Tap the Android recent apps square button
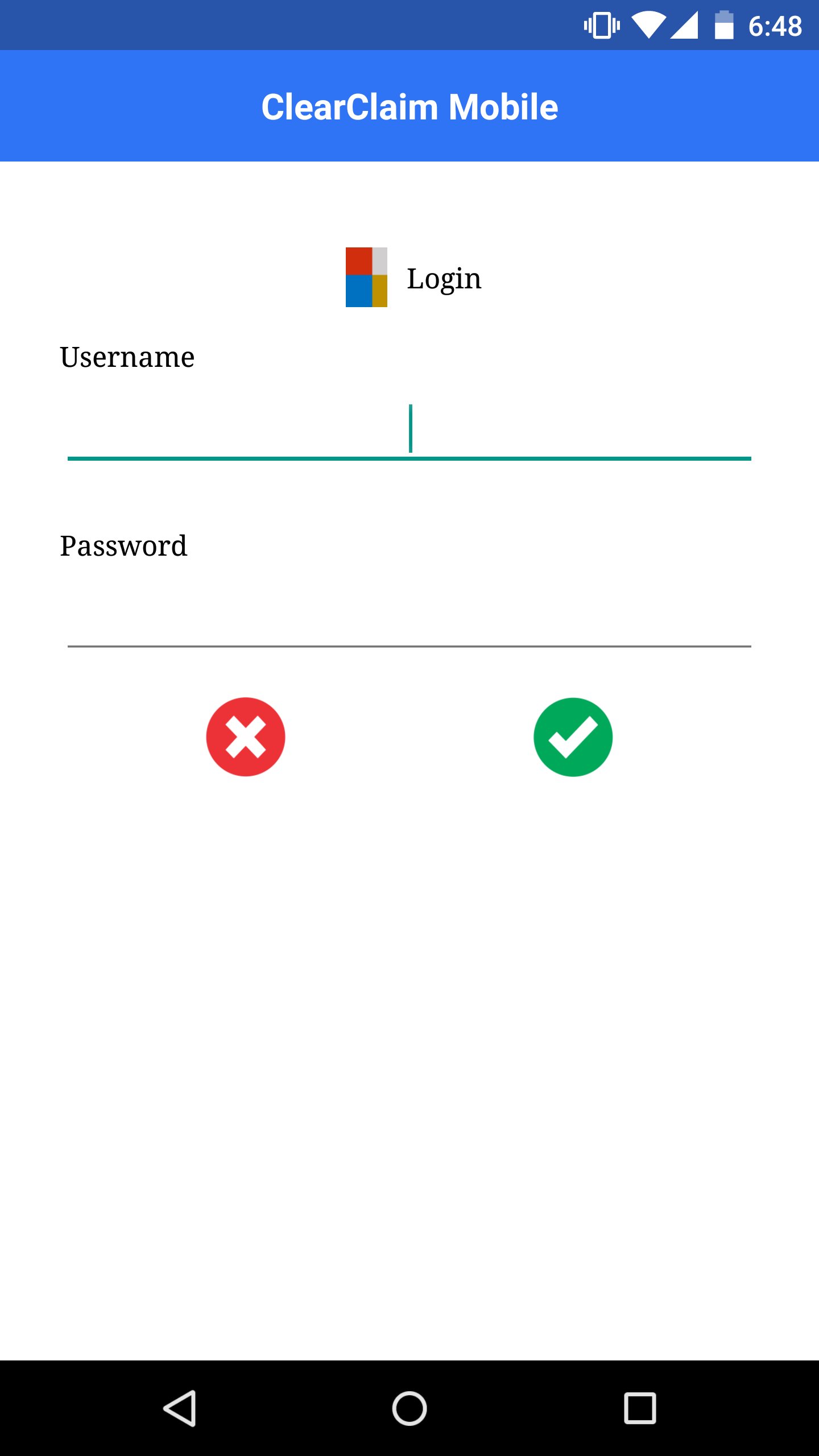819x1456 pixels. coord(639,1409)
